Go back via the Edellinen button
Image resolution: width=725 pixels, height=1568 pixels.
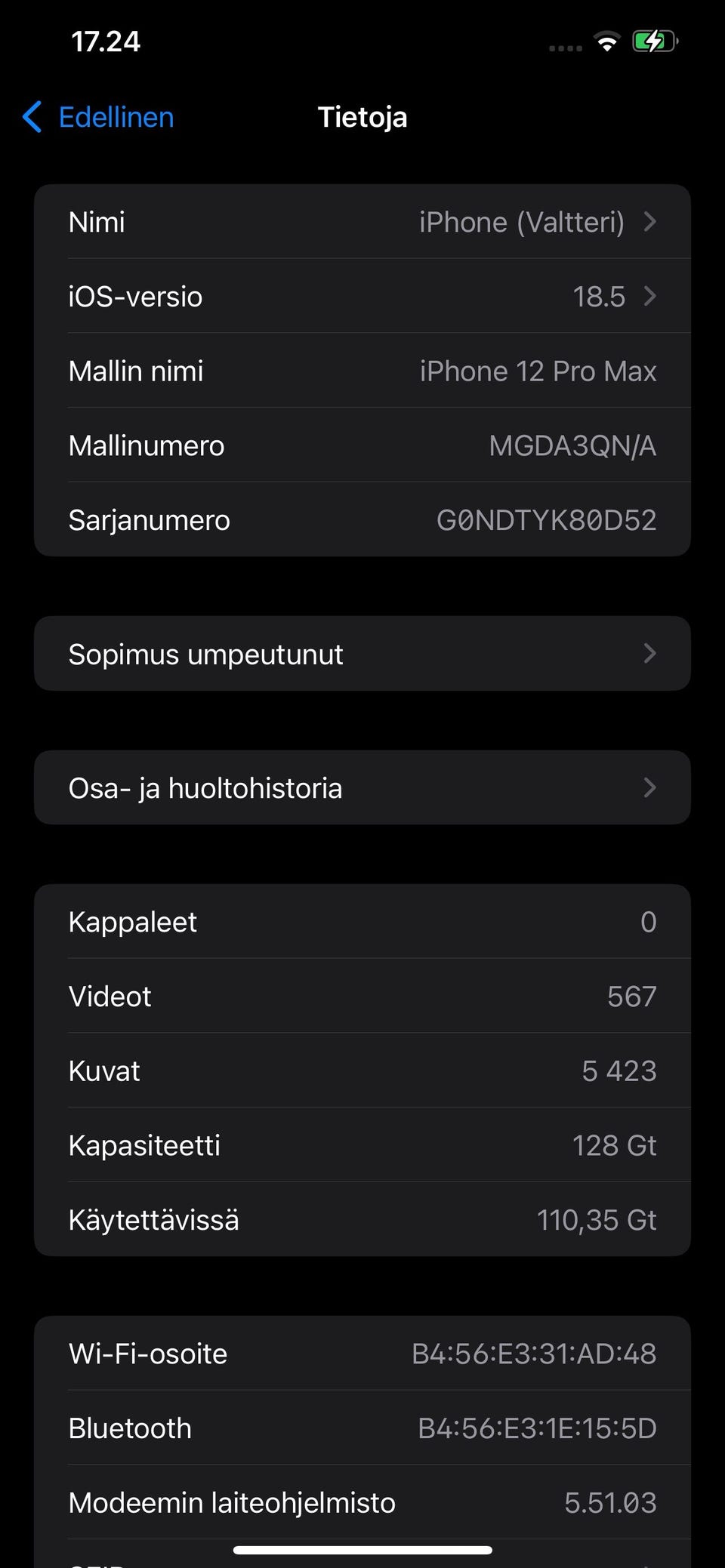(99, 117)
